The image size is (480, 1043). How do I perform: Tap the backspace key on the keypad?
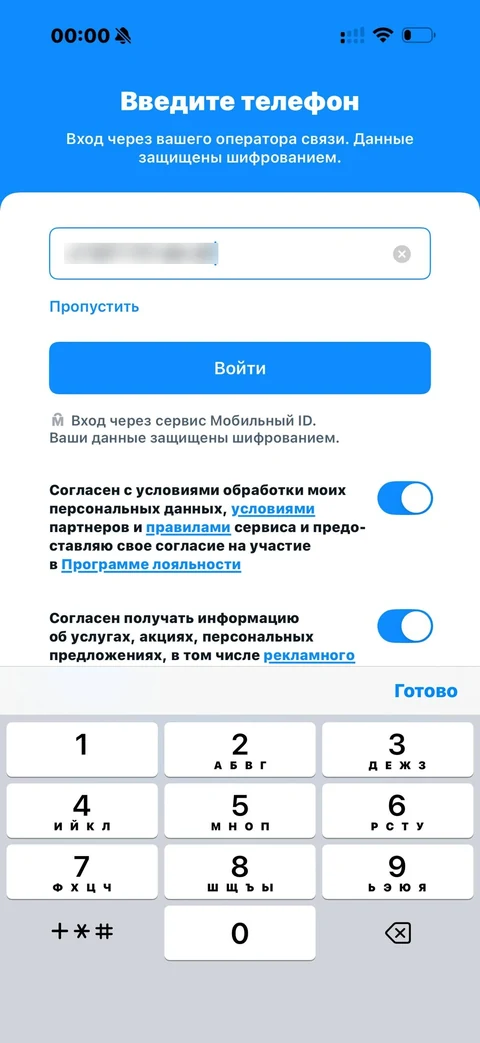click(x=398, y=933)
